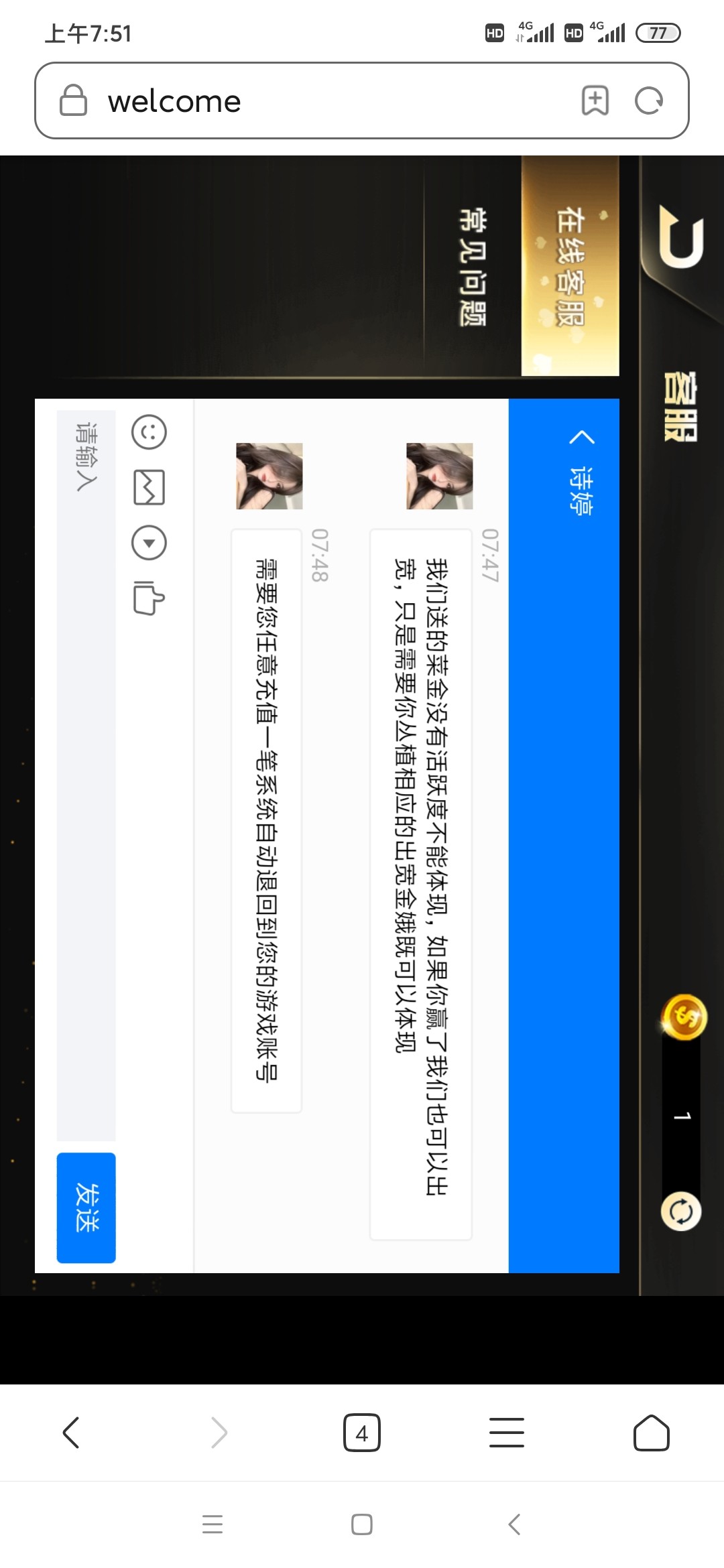Viewport: 724px width, 1568px height.
Task: Tap the gold coin icon
Action: pyautogui.click(x=684, y=1017)
